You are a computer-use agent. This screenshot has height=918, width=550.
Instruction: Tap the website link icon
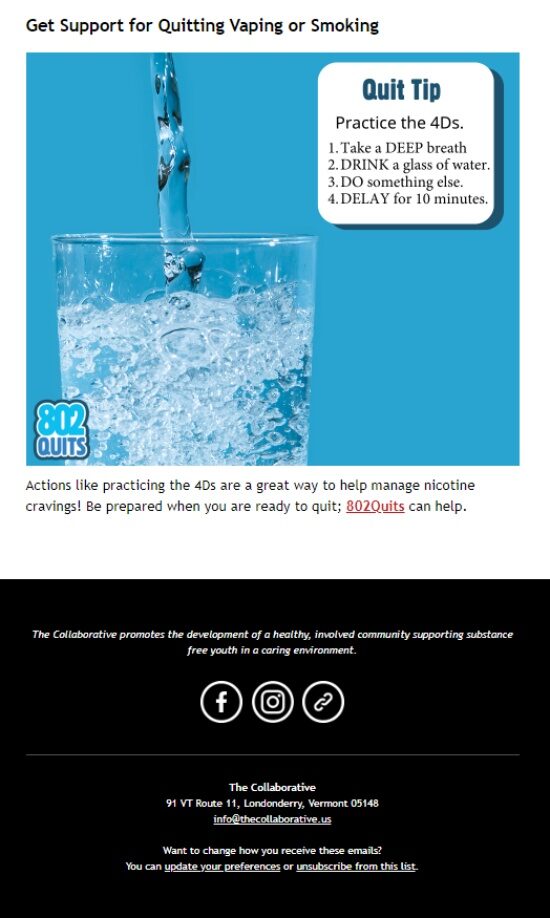[323, 701]
